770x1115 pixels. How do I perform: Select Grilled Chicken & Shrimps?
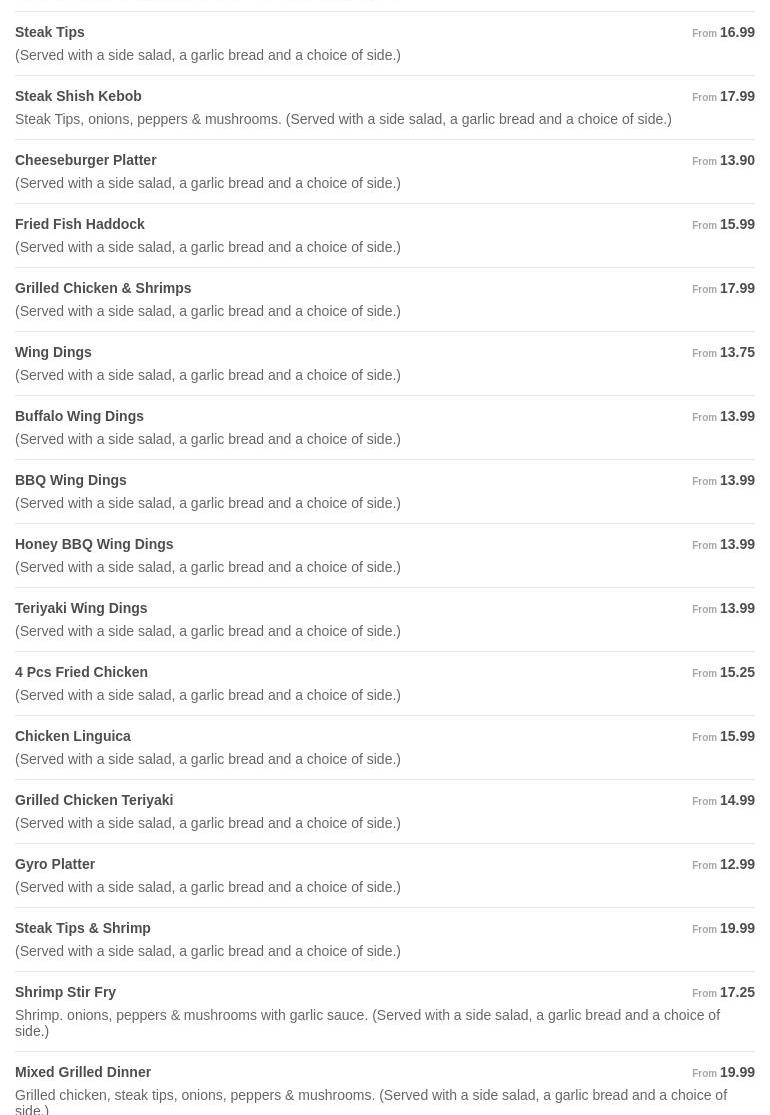point(103,288)
